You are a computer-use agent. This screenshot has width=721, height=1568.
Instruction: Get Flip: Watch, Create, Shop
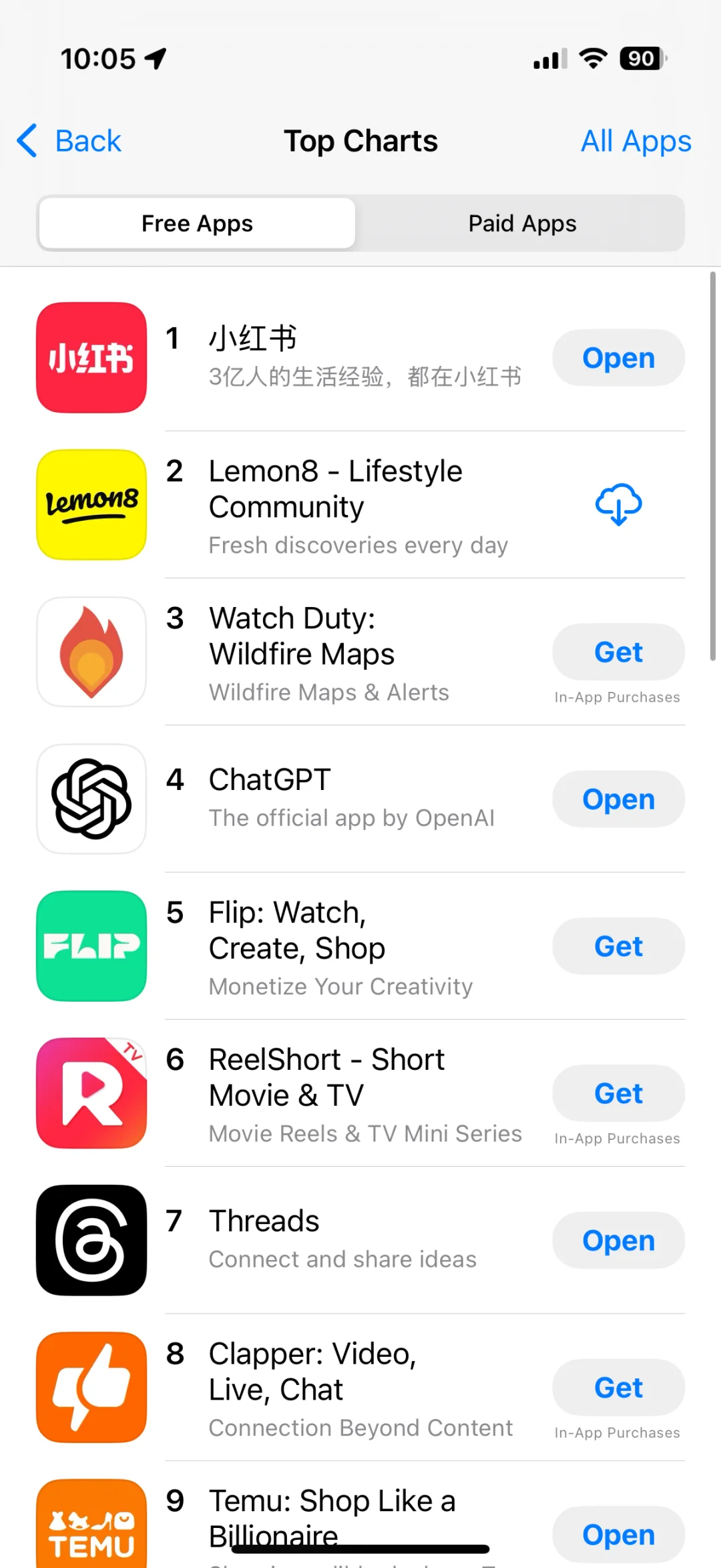618,946
